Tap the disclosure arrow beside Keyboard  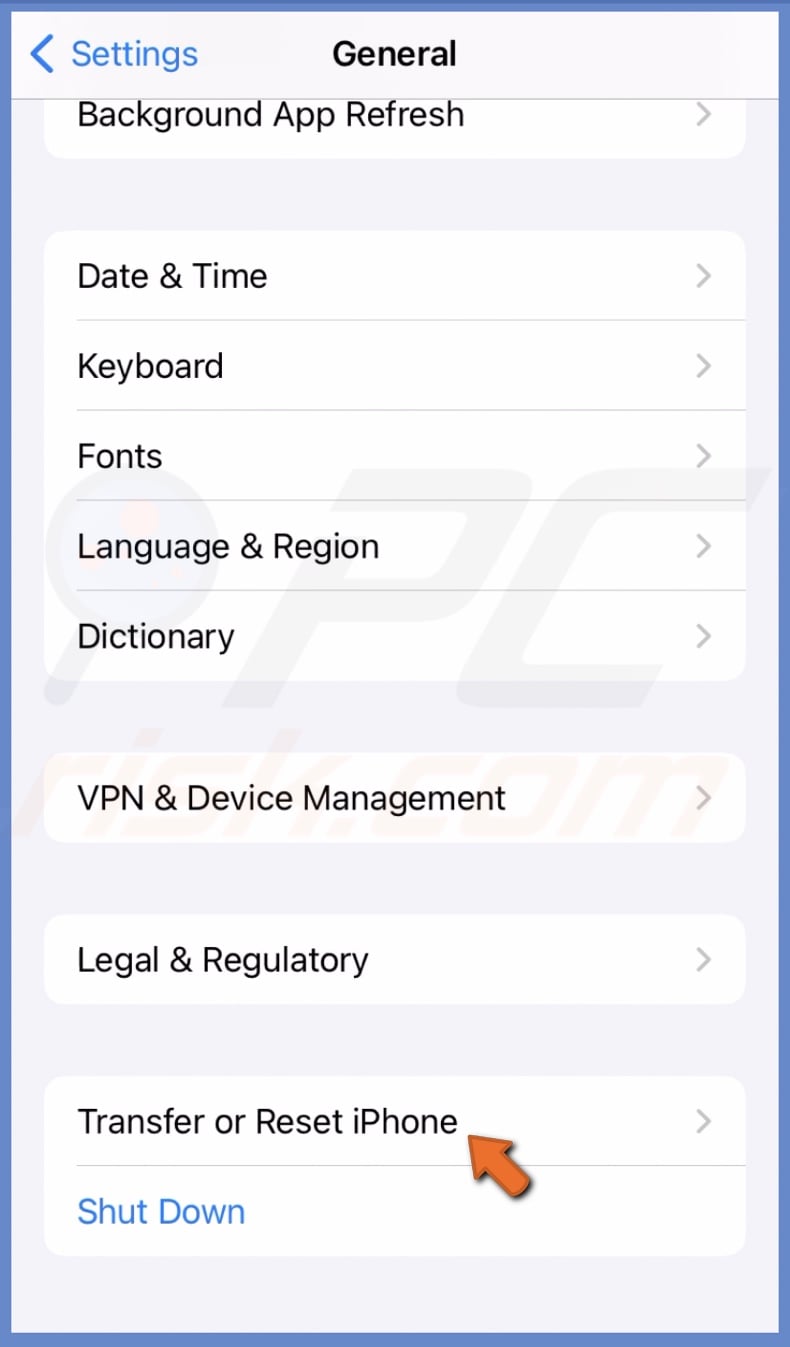coord(703,366)
